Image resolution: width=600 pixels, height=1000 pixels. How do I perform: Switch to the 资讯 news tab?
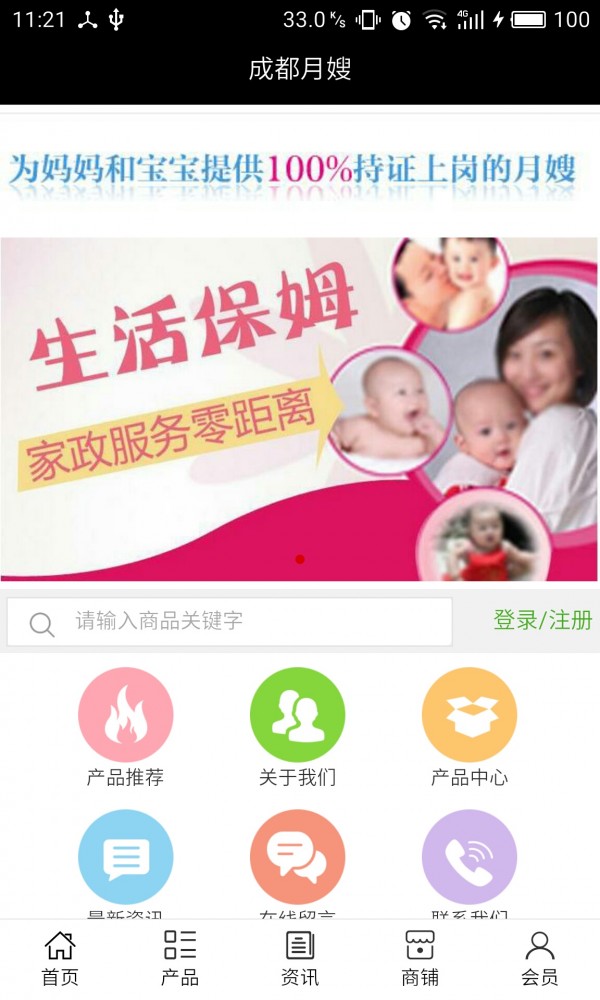pos(300,958)
